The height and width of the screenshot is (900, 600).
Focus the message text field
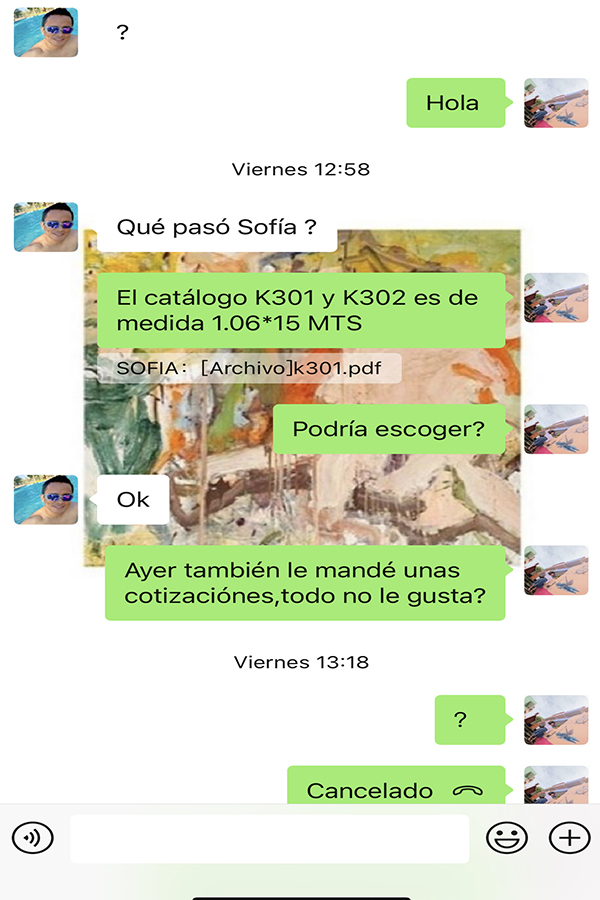(x=269, y=838)
